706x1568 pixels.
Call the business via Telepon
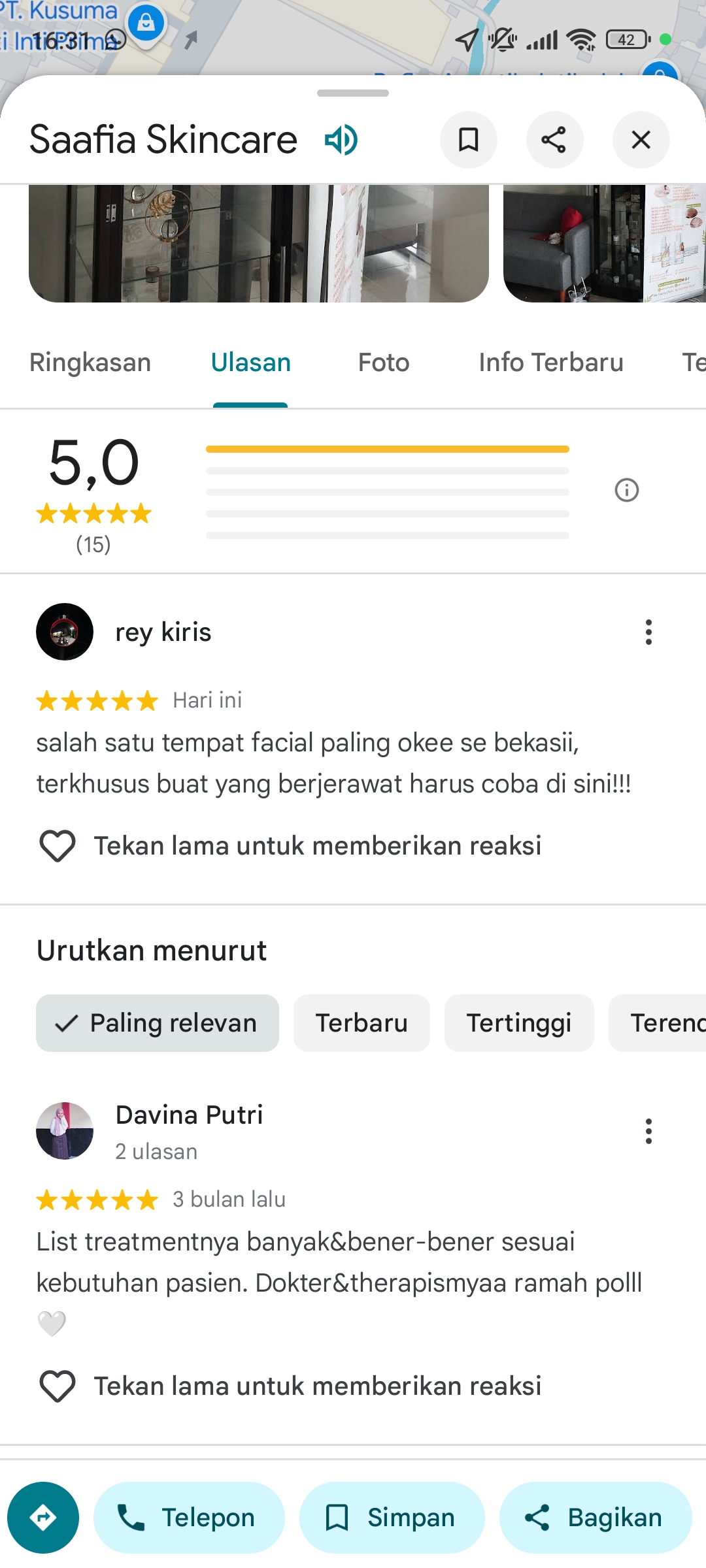coord(189,1518)
